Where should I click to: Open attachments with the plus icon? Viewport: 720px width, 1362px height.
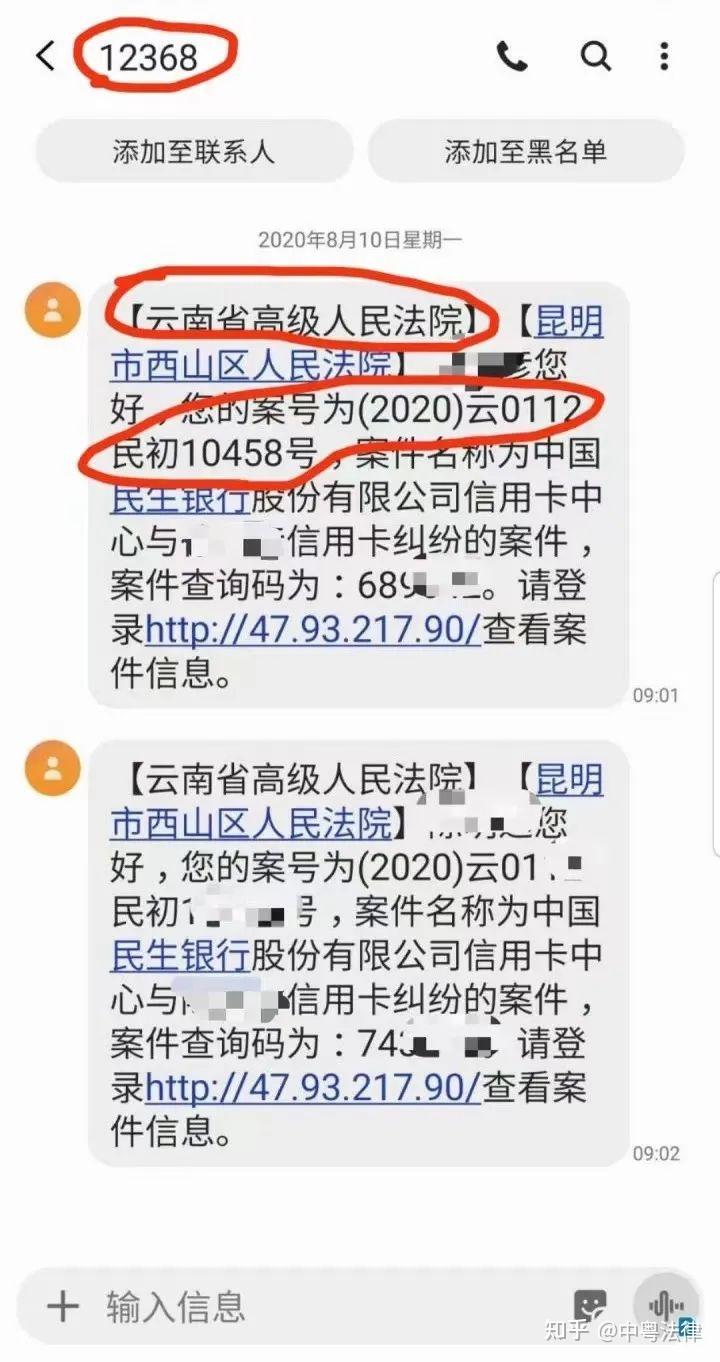point(62,1306)
